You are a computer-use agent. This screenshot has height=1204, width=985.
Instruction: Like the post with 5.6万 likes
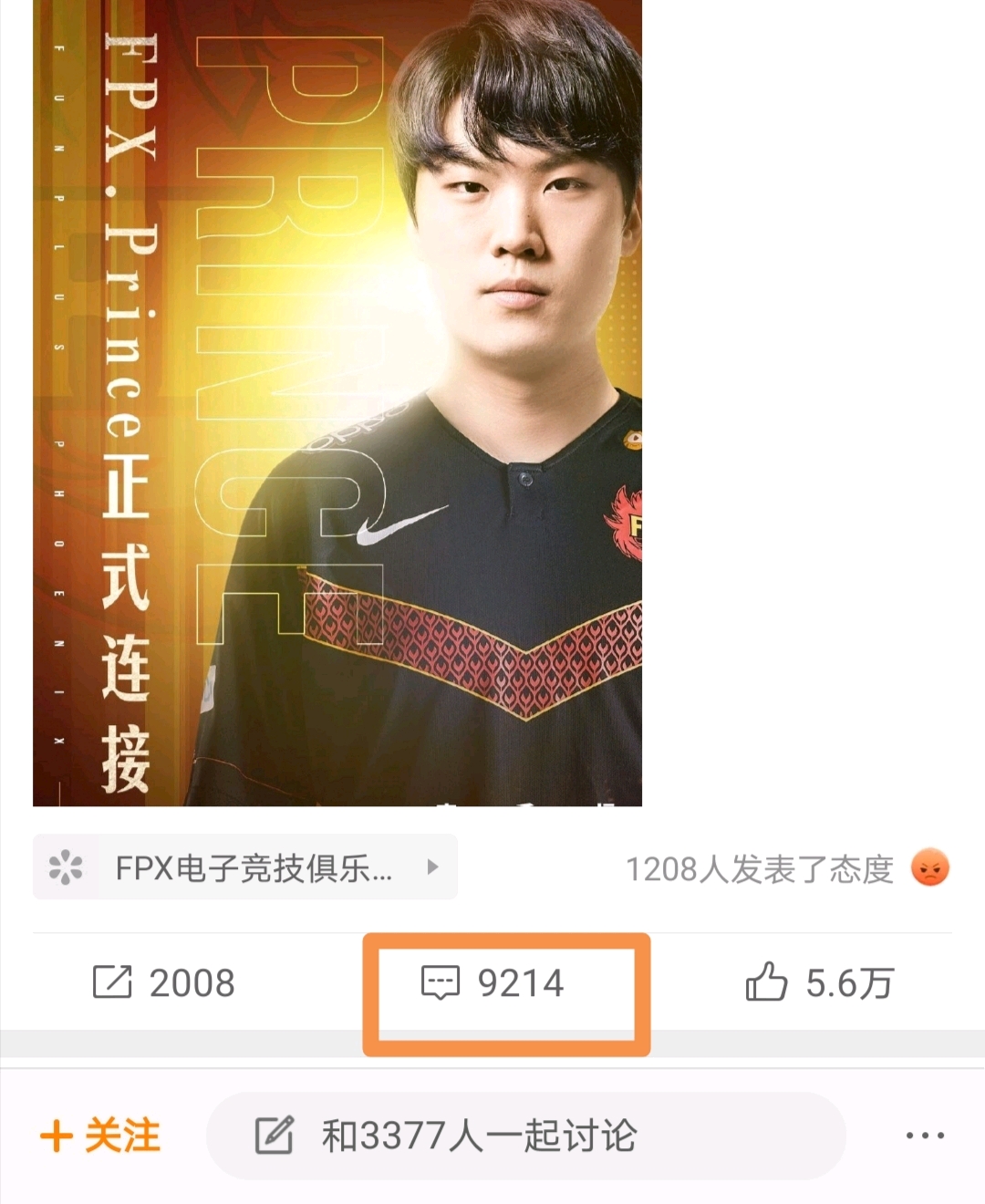[x=819, y=983]
